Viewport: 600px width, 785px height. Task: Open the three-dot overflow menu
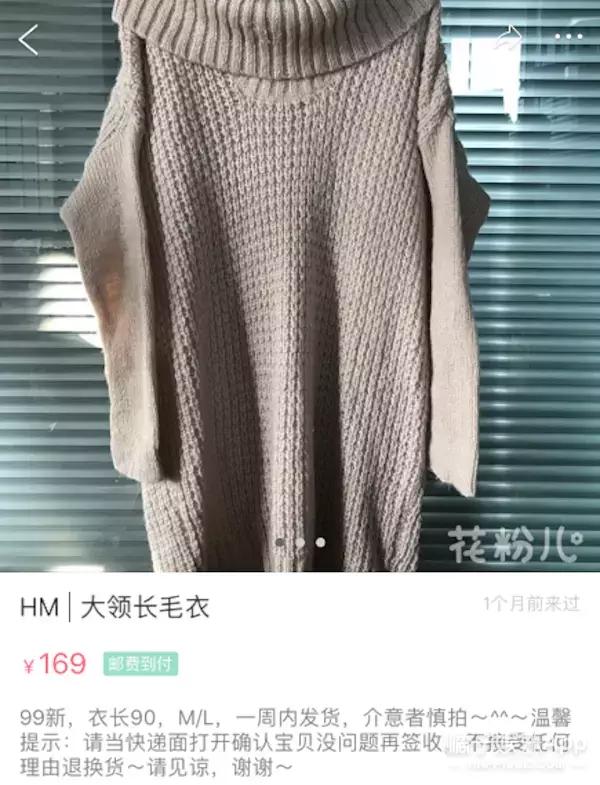click(568, 39)
